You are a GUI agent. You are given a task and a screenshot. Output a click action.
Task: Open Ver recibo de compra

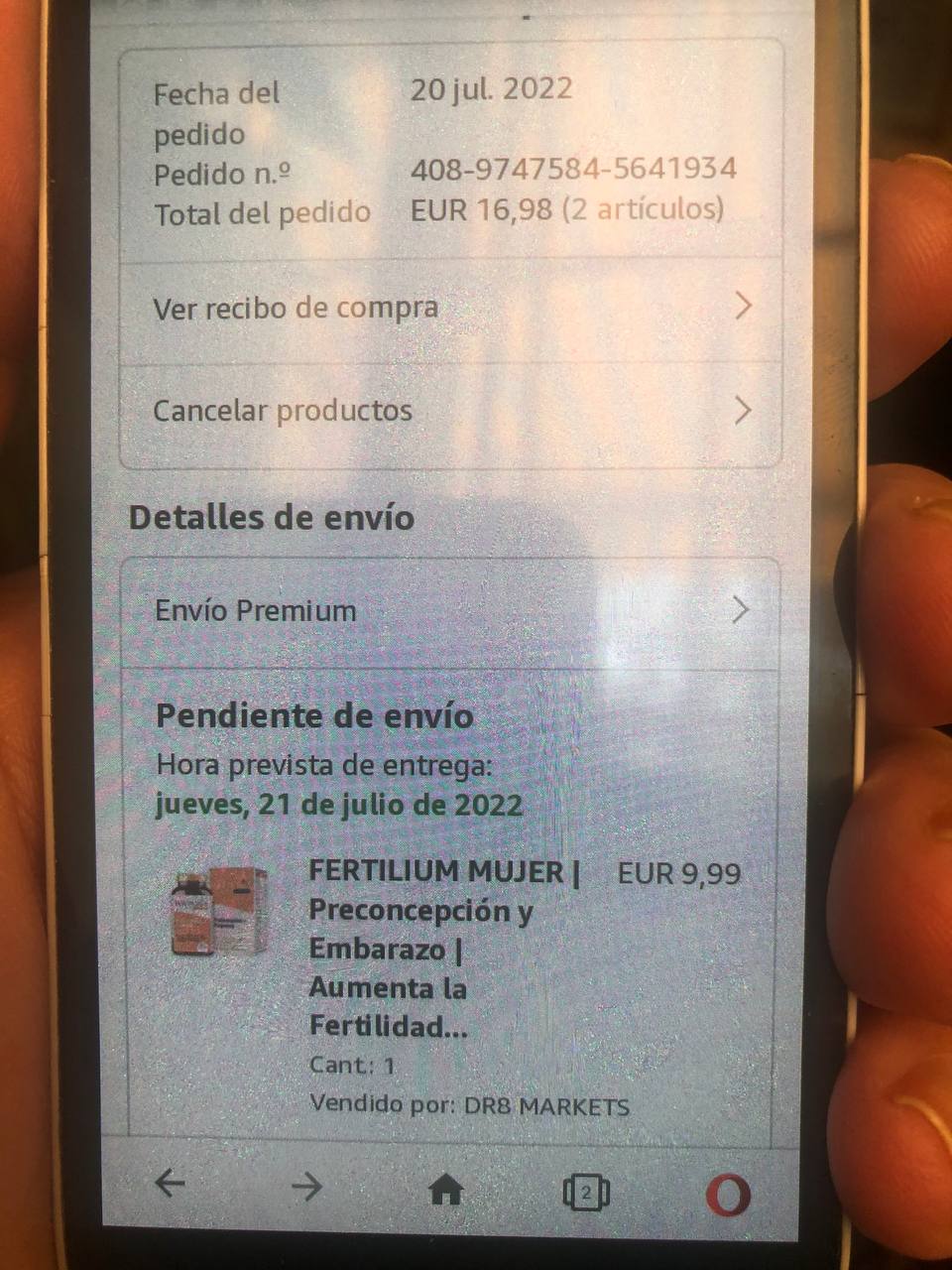(450, 309)
